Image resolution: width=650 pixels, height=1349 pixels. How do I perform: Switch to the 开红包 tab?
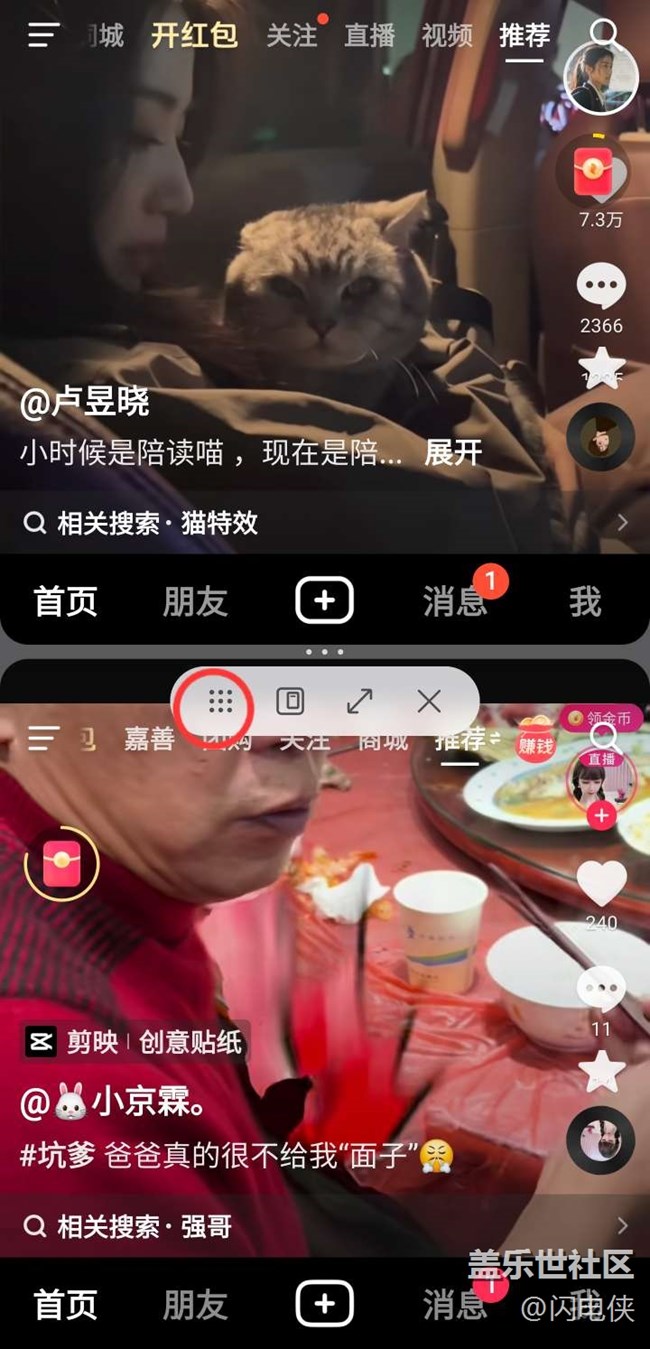click(194, 36)
